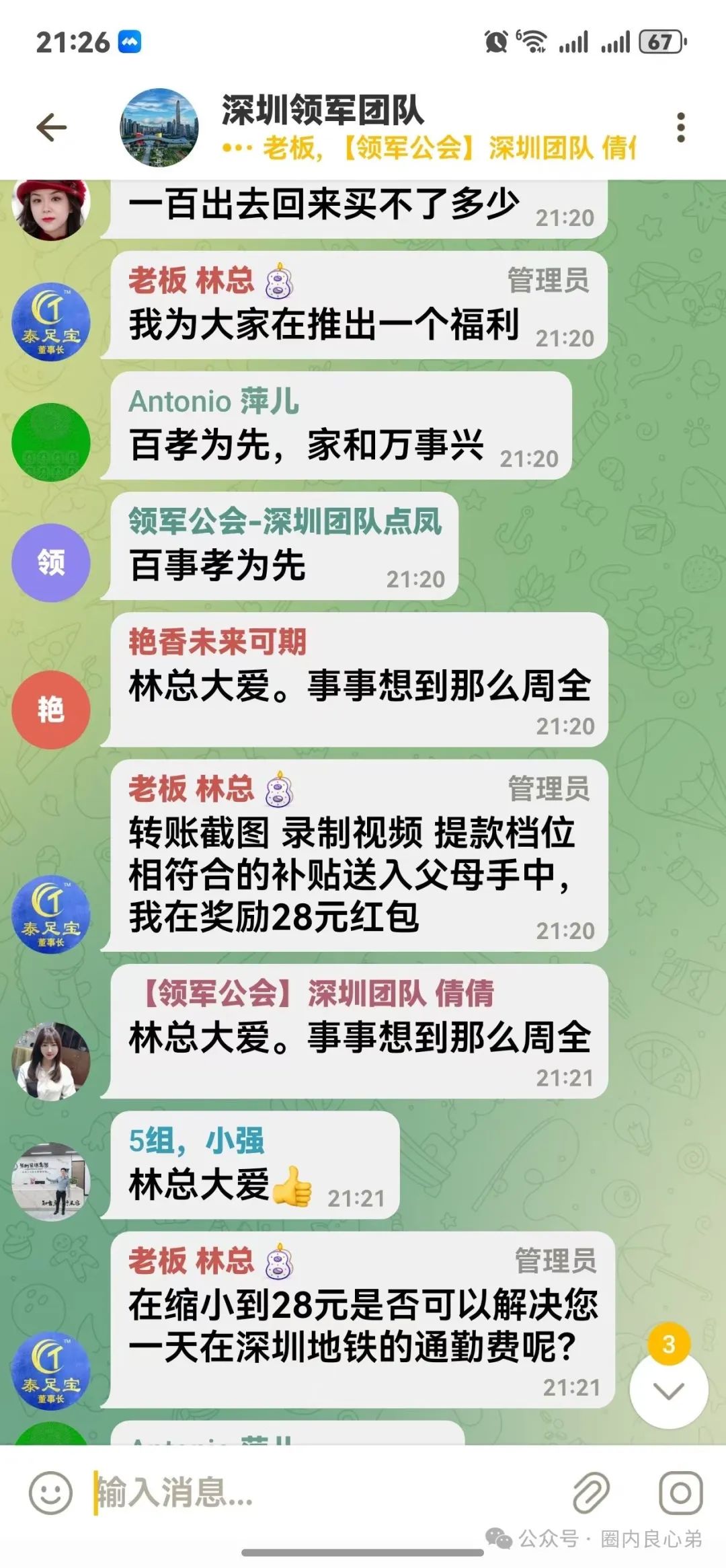Attach a file with paperclip icon
This screenshot has width=726, height=1568.
[x=591, y=1493]
